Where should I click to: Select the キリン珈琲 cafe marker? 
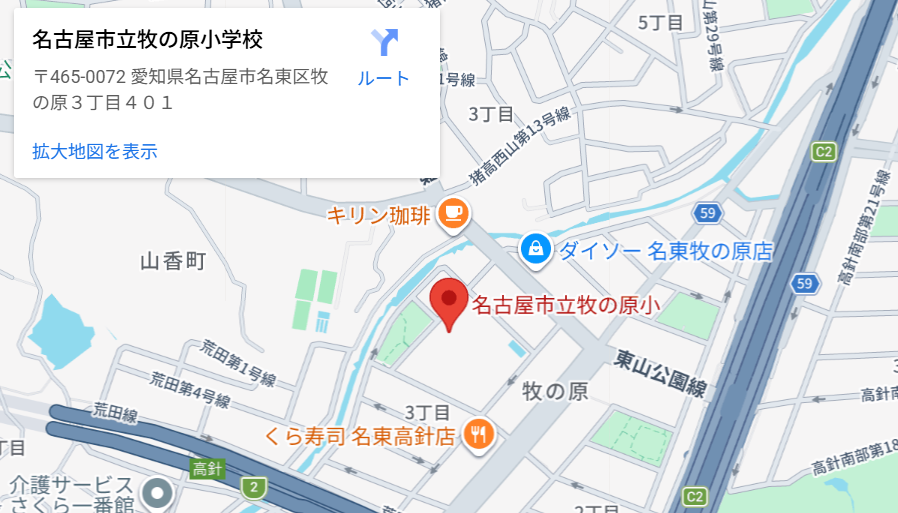tap(453, 212)
